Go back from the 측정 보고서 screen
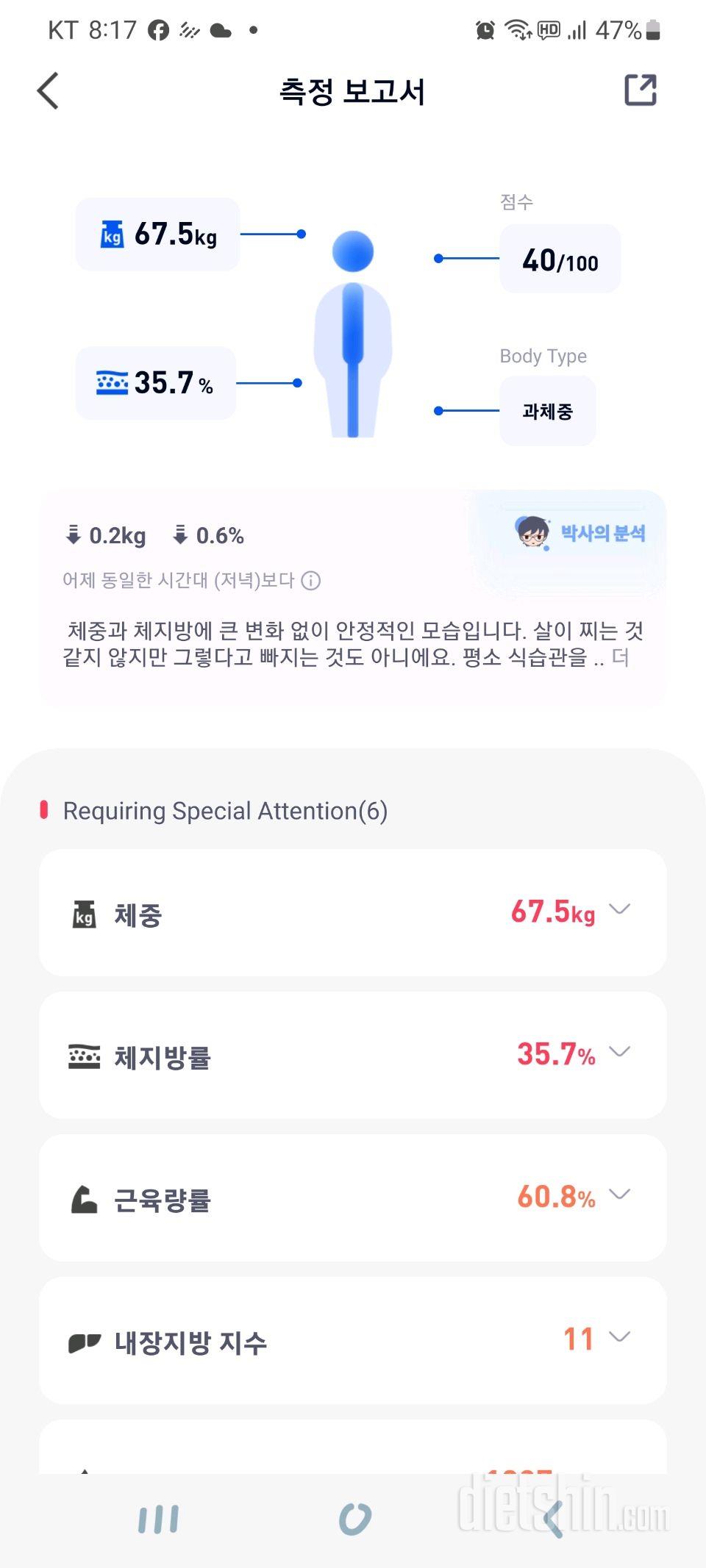 coord(49,91)
